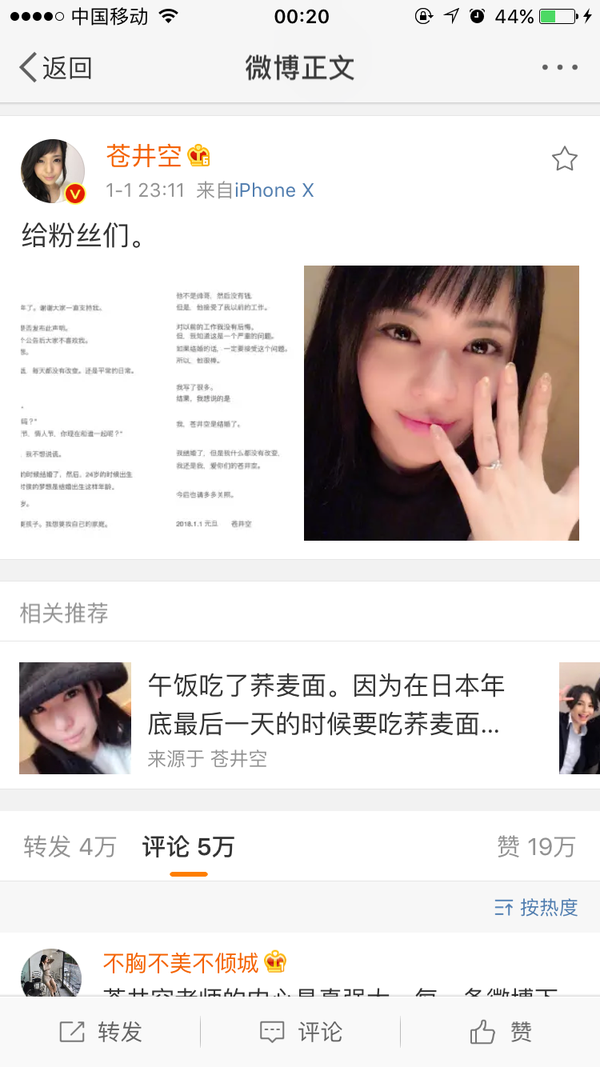Screen dimensions: 600x1067
Task: Like the post with bottom 赞 button
Action: click(x=501, y=1032)
